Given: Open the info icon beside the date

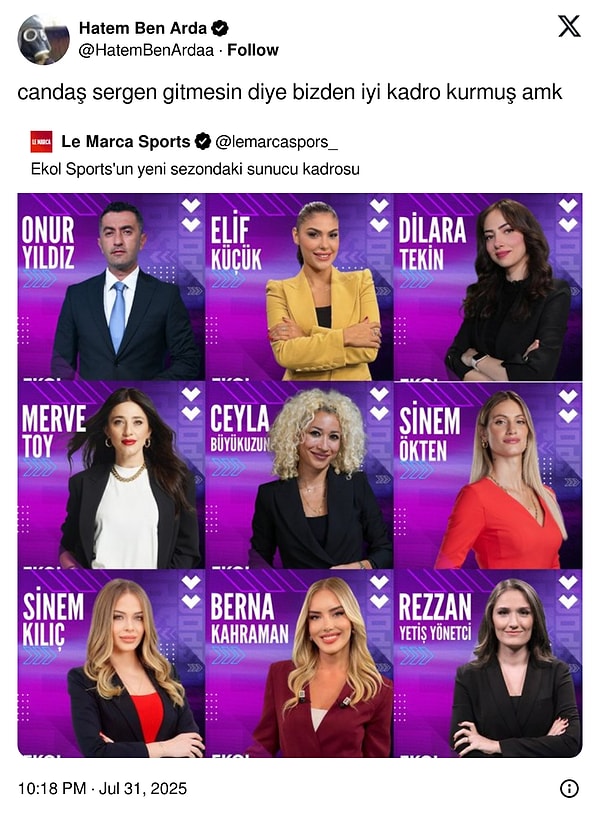Looking at the screenshot, I should [569, 789].
